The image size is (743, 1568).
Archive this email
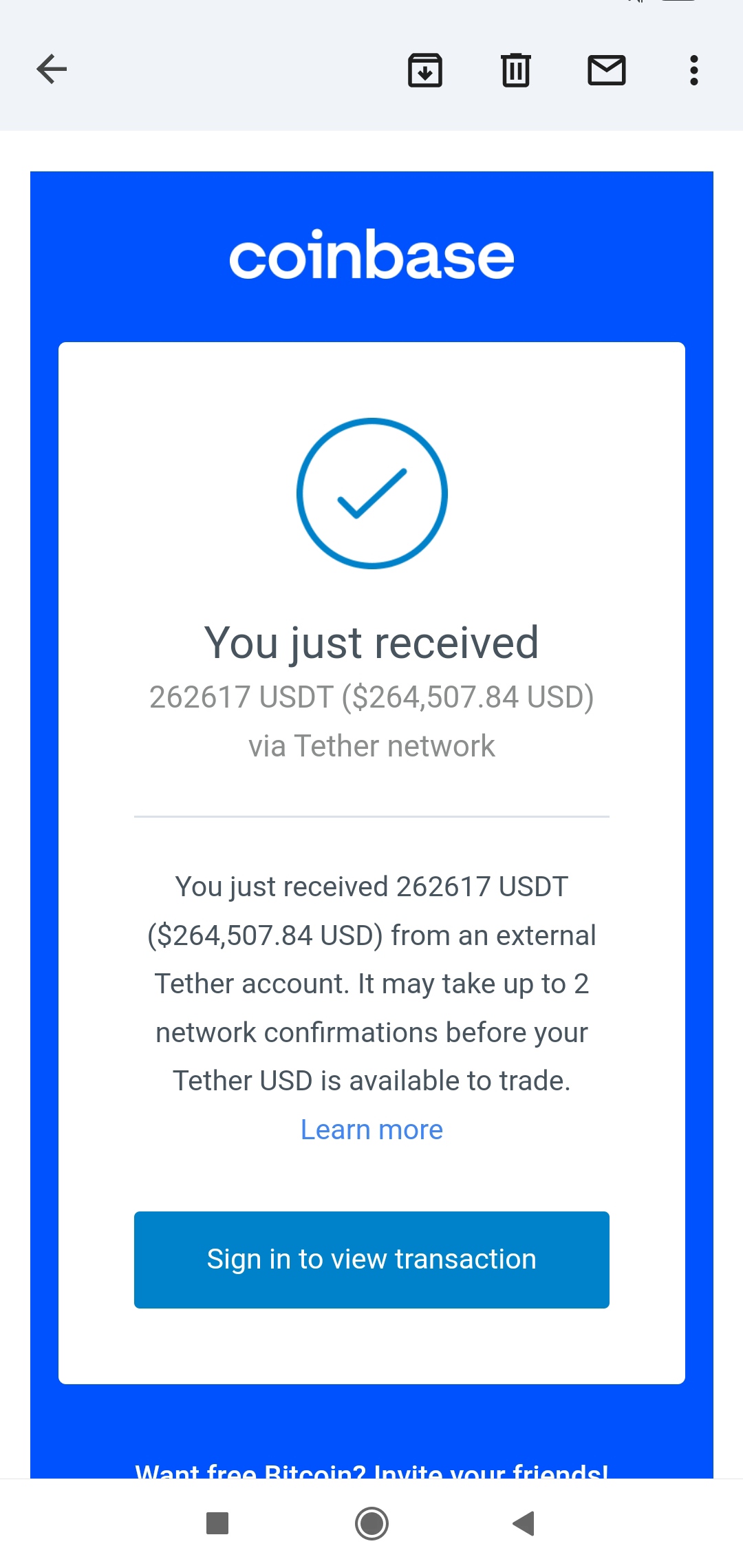425,70
